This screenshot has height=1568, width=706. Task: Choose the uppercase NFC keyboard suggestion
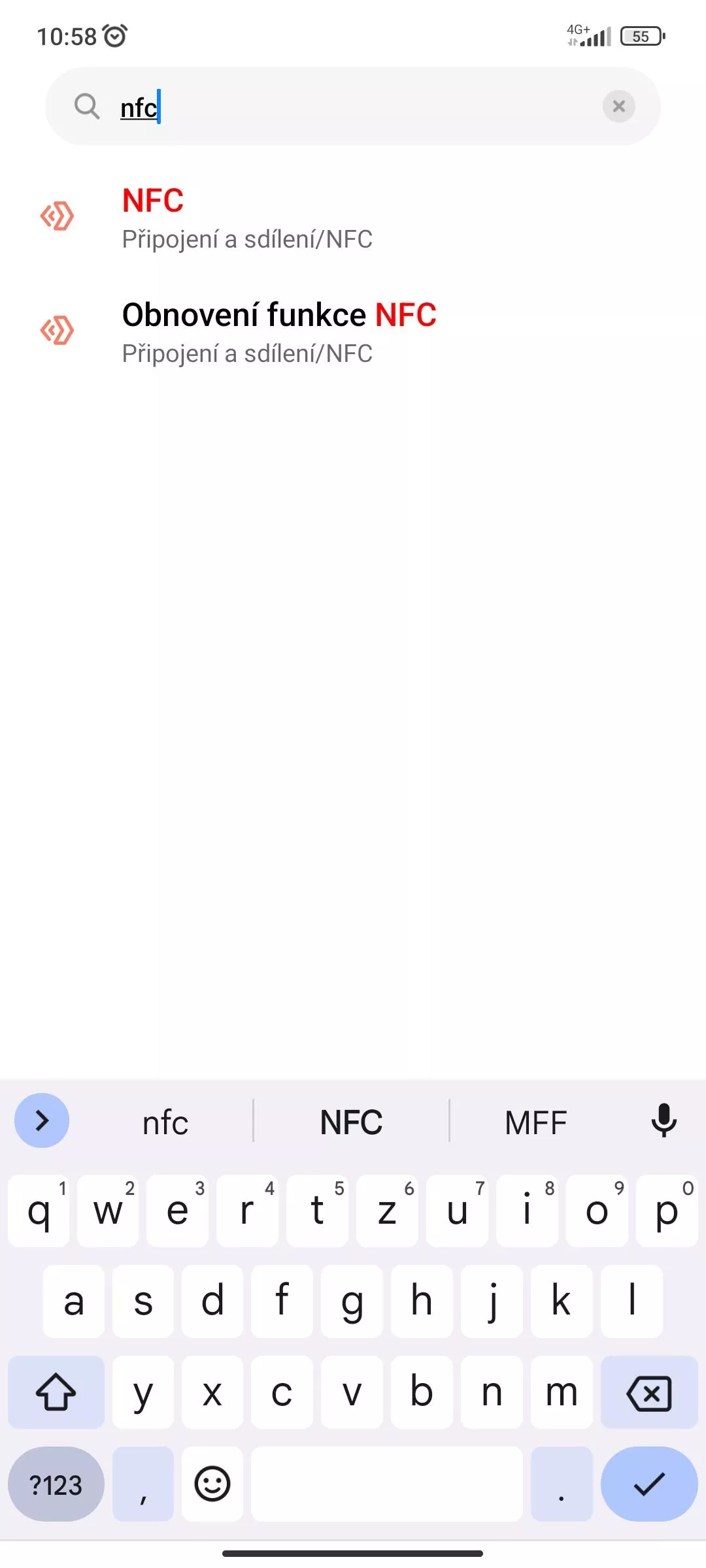tap(351, 1122)
